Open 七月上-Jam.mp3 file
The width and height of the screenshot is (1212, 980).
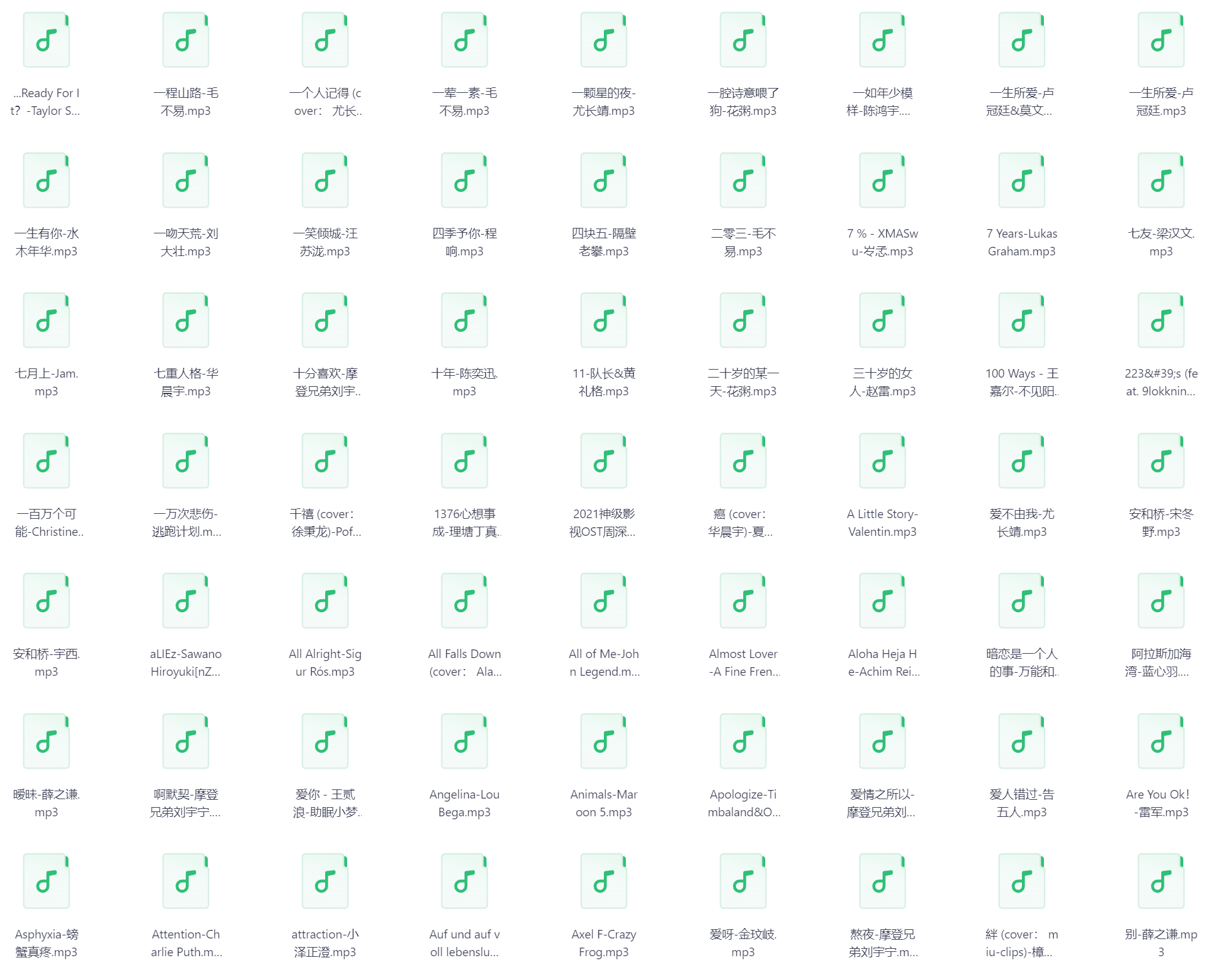coord(46,321)
